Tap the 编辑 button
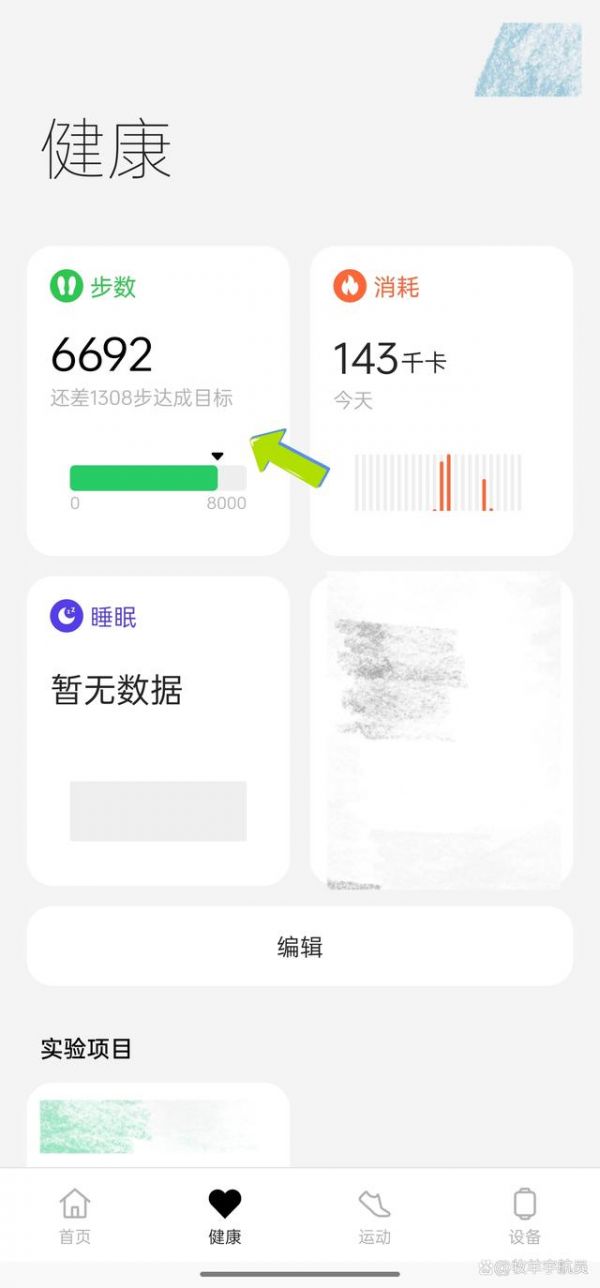600x1288 pixels. point(300,946)
